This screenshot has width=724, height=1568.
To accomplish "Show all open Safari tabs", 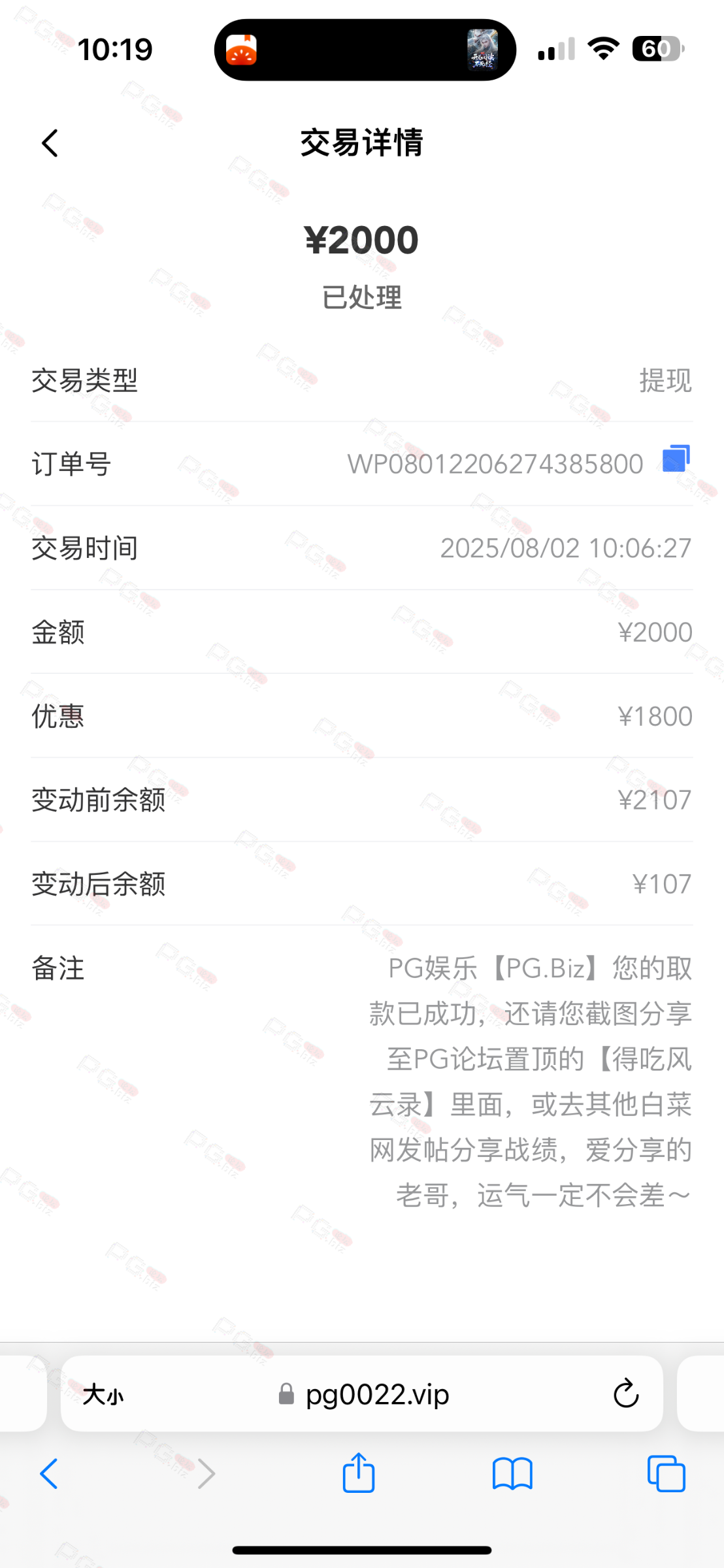I will coord(666,1474).
